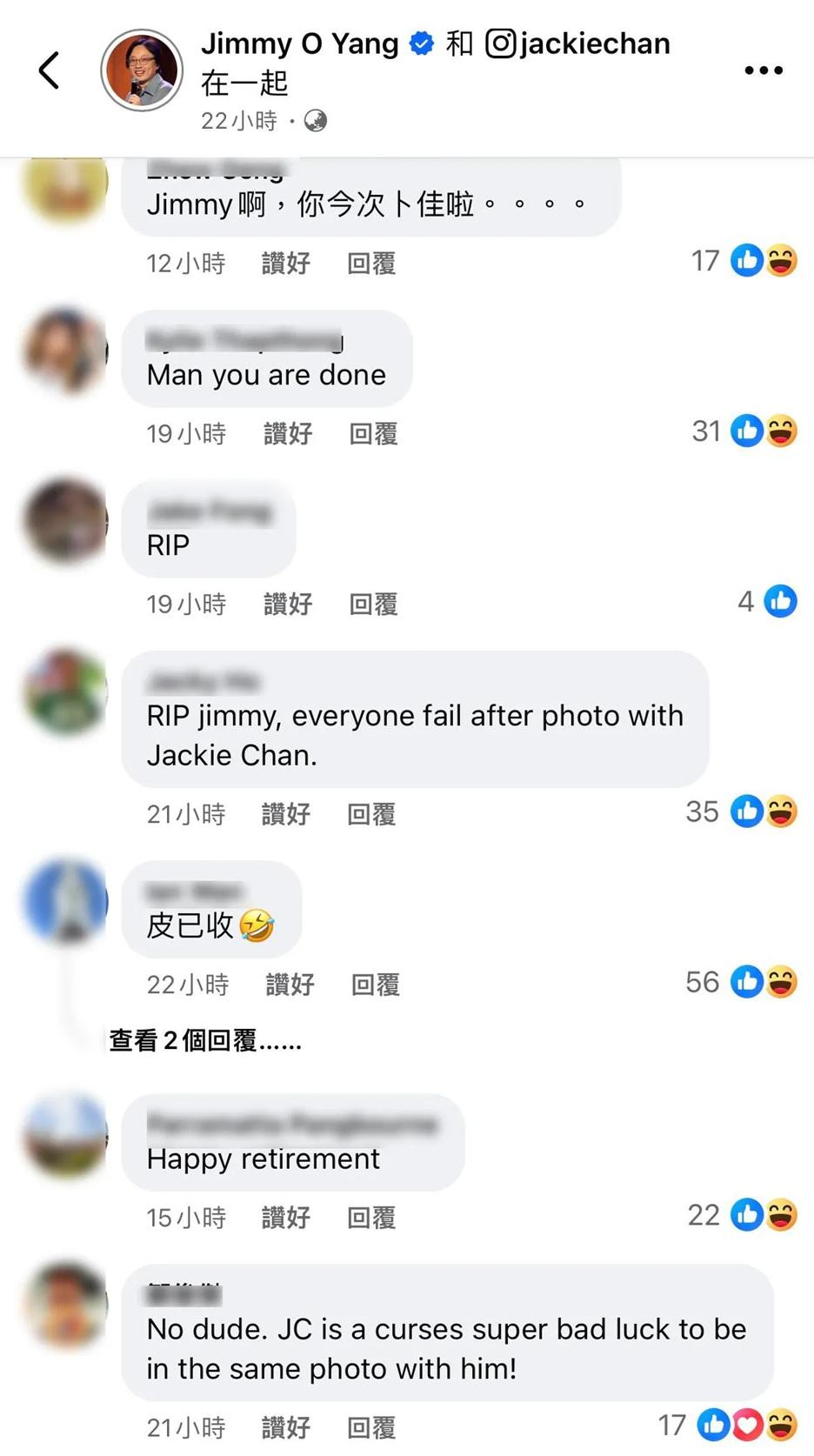Screen dimensions: 814x1456
Task: View the 35 reactions on "RIP jimmy" comment
Action: [x=741, y=812]
